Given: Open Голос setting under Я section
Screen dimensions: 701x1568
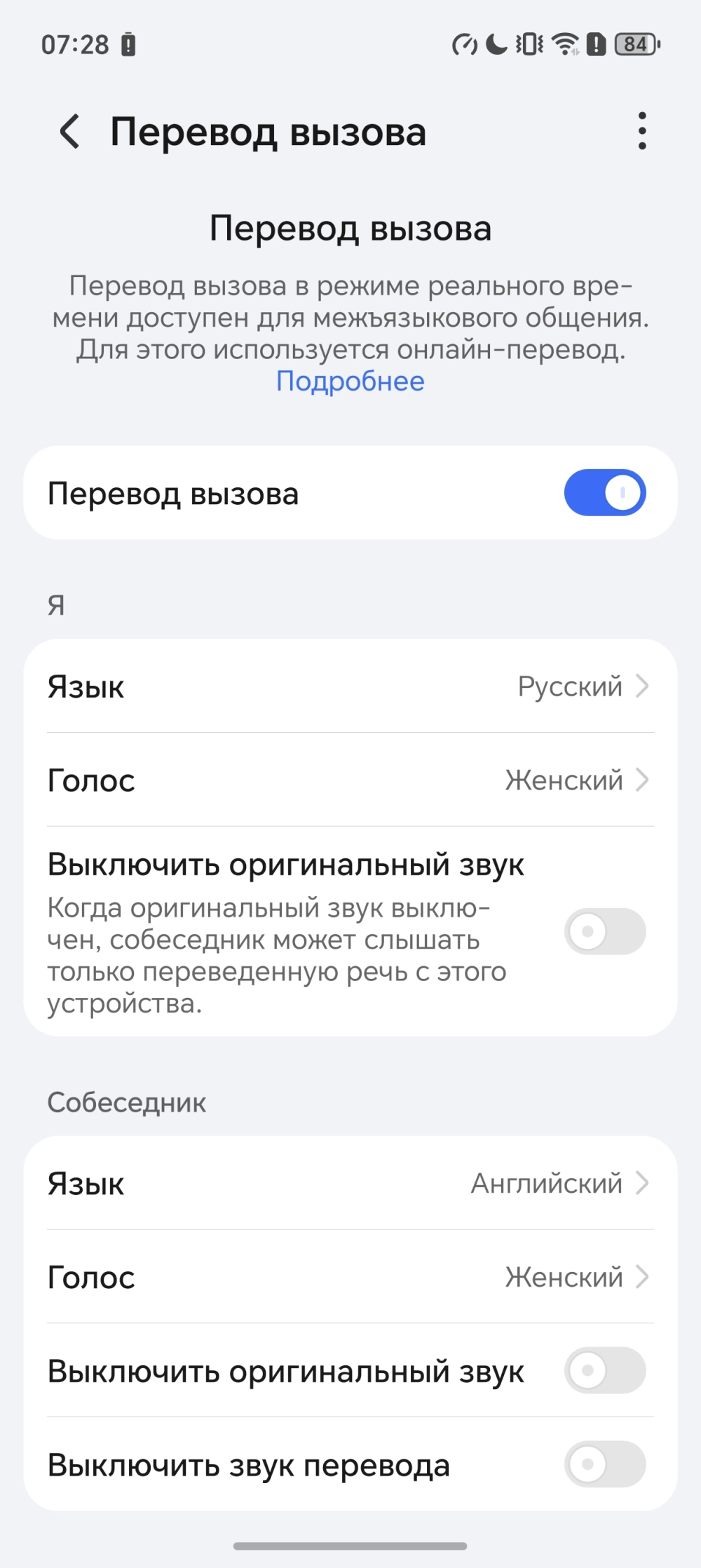Looking at the screenshot, I should tap(350, 780).
